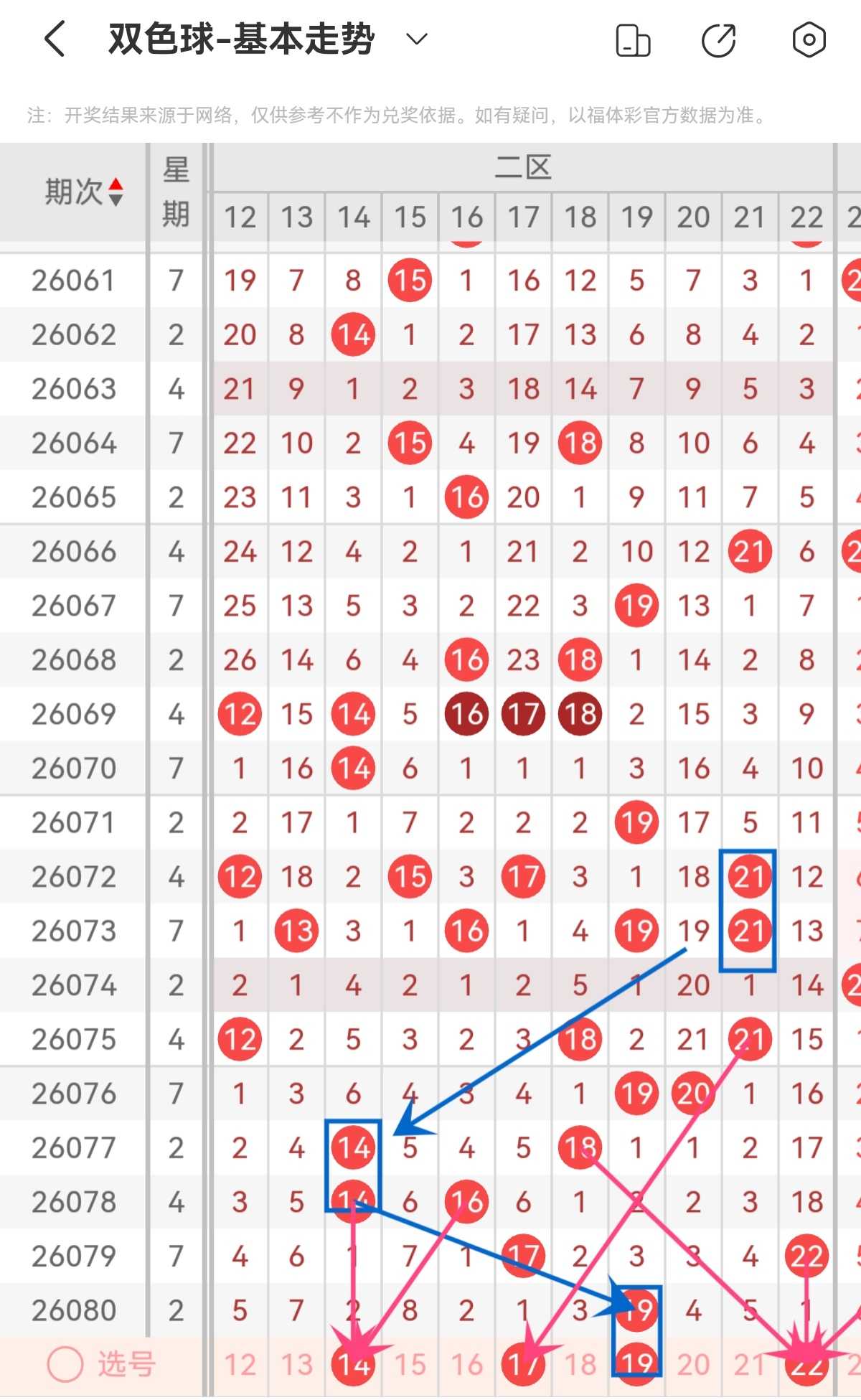
Task: Expand the 双色球-基本走势 chart type dropdown
Action: [x=417, y=39]
